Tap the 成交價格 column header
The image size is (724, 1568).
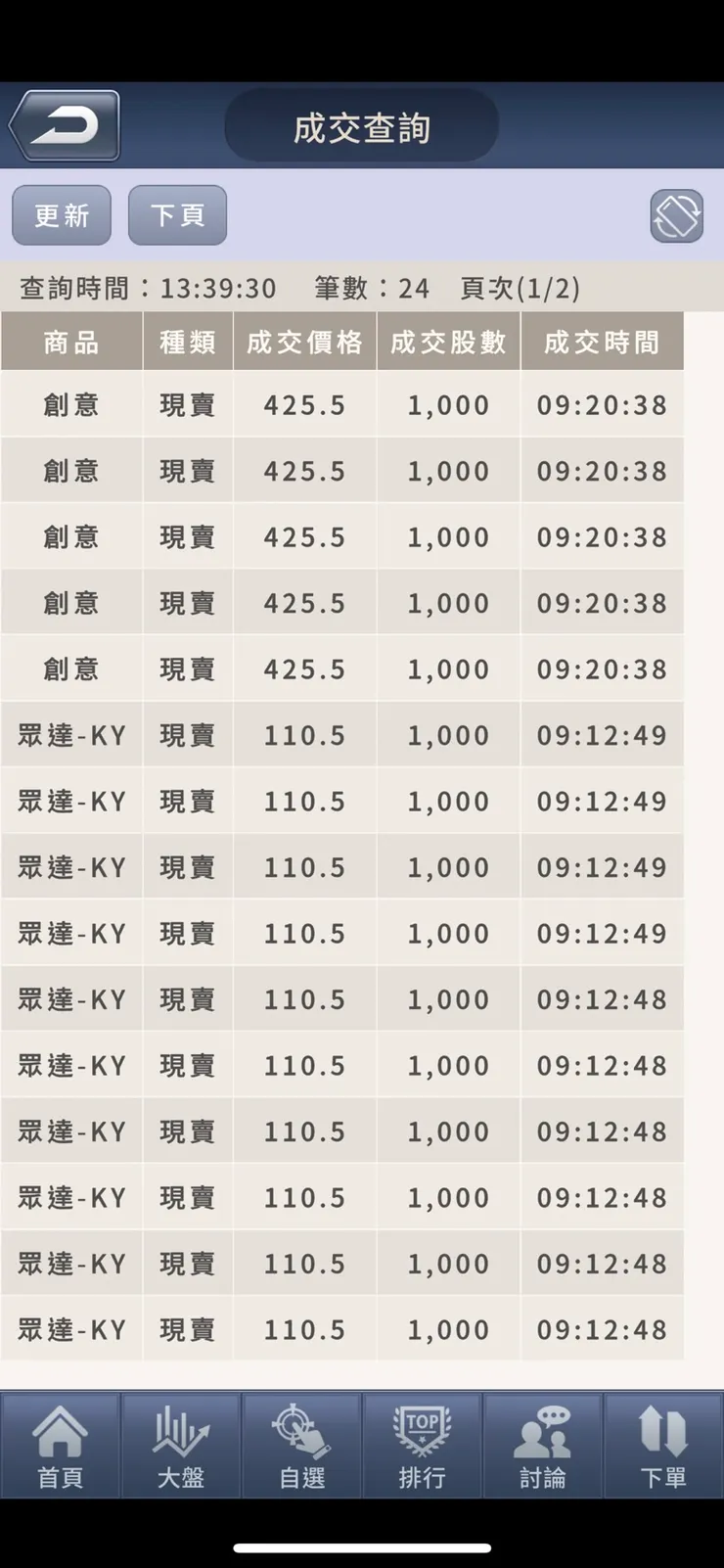point(304,342)
